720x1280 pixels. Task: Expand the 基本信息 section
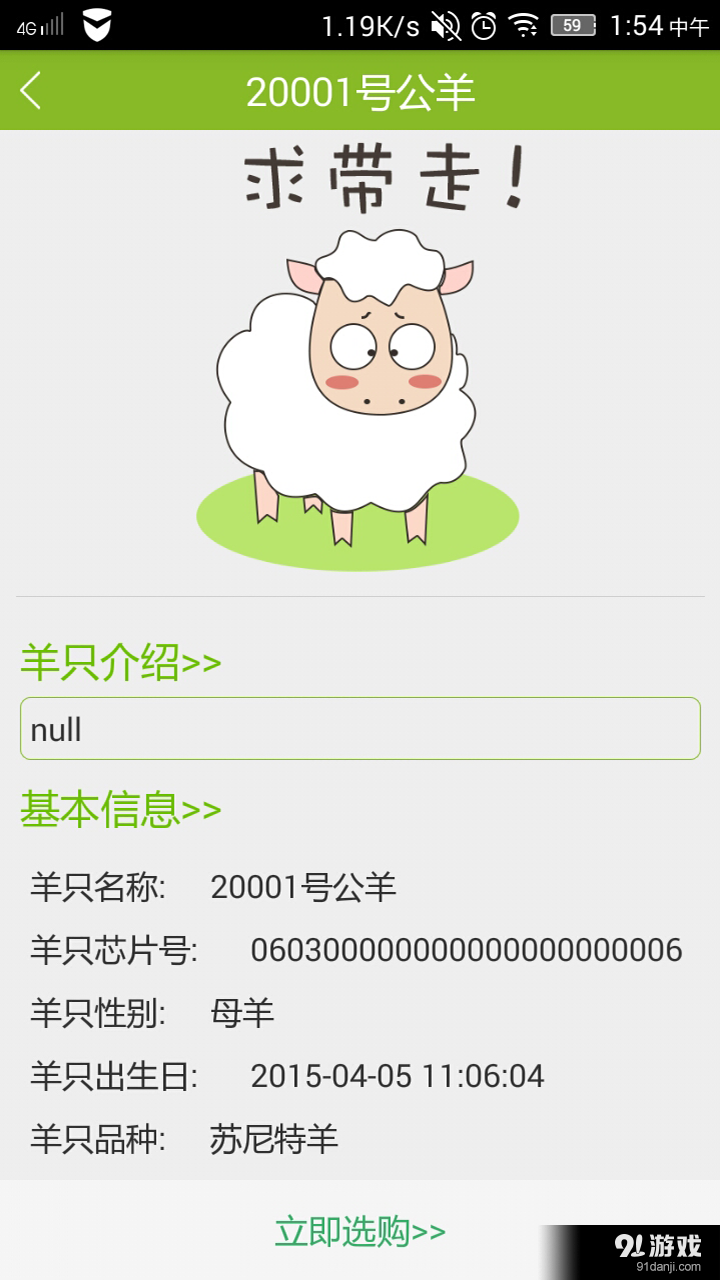point(120,808)
